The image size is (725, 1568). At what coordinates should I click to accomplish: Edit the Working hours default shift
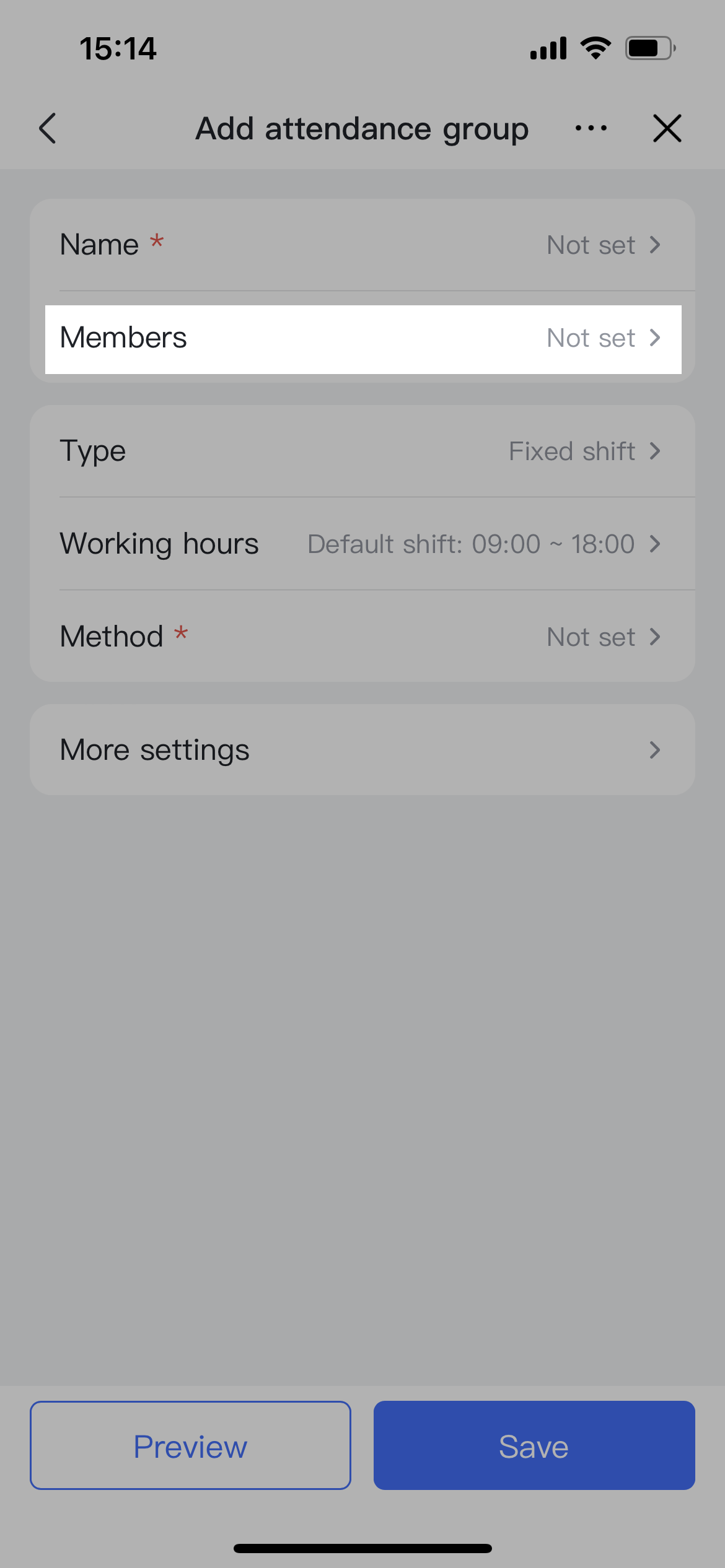click(x=362, y=544)
